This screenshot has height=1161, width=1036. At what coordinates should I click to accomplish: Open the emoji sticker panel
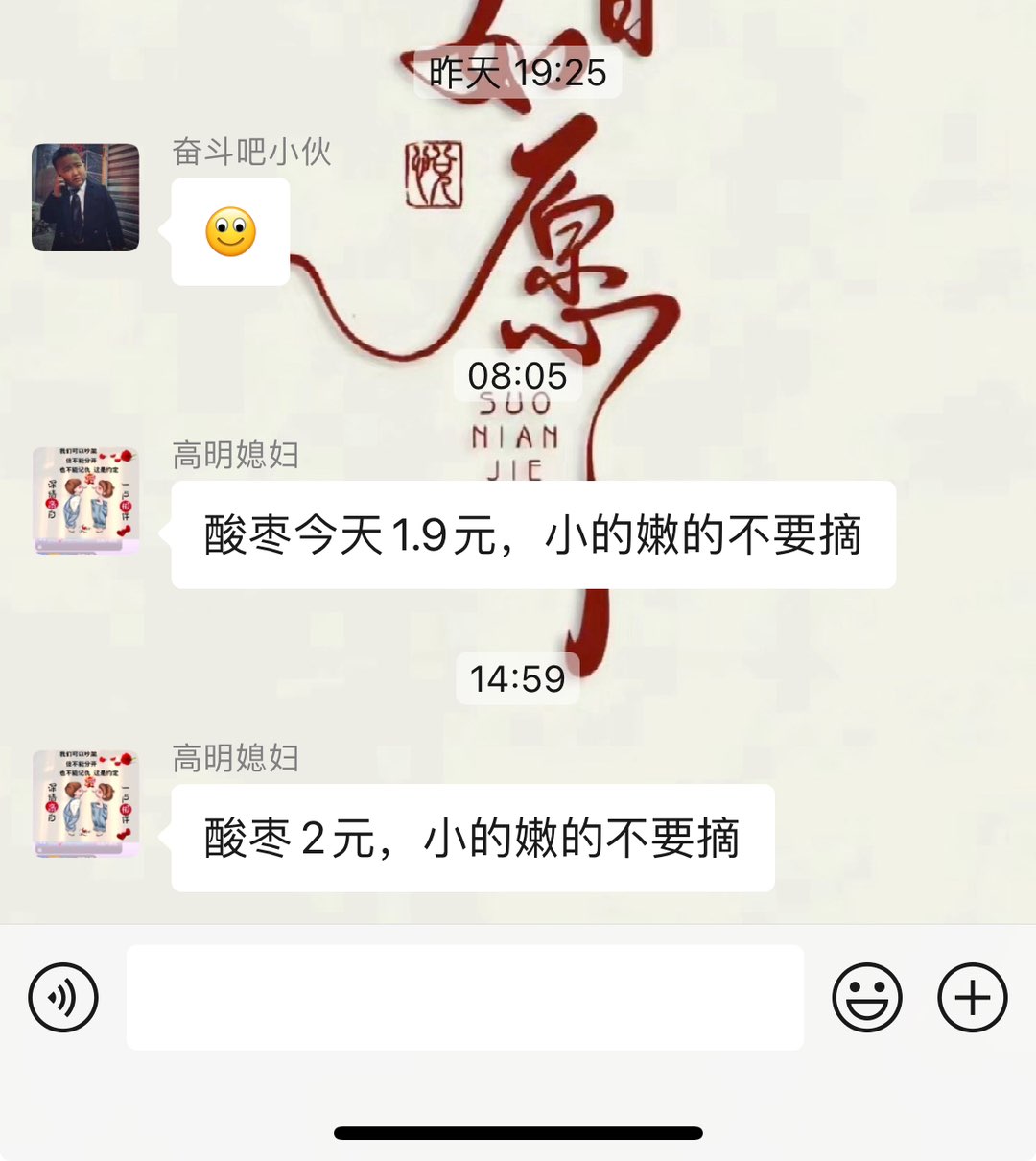[x=867, y=998]
